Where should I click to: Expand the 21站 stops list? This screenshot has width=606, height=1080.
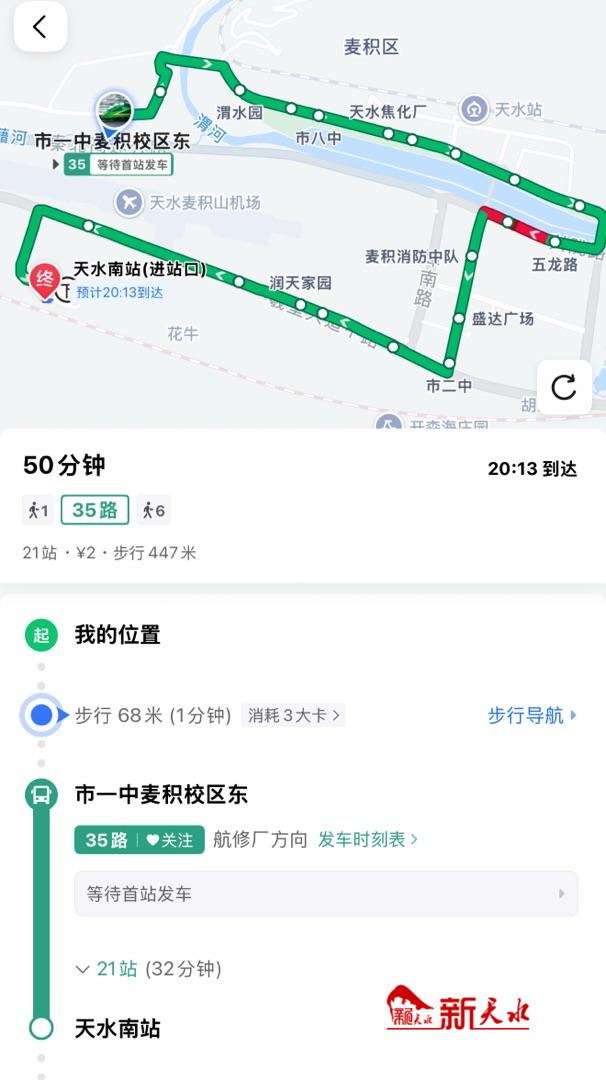click(x=148, y=968)
